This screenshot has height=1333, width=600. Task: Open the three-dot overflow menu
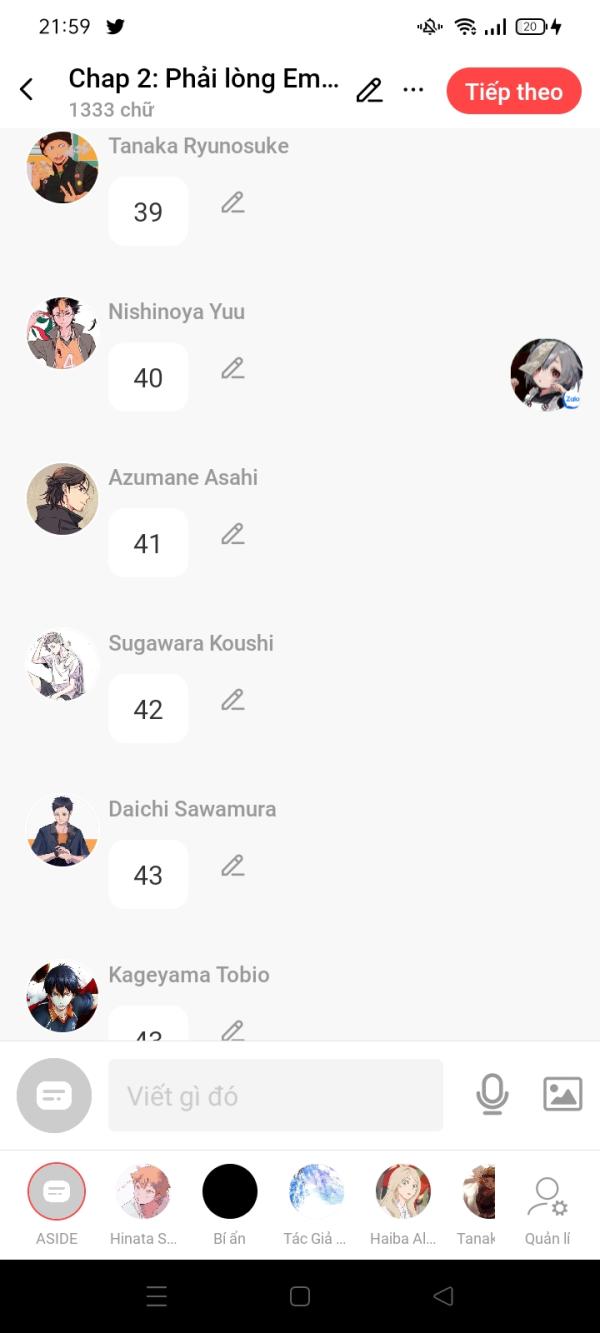click(x=413, y=90)
